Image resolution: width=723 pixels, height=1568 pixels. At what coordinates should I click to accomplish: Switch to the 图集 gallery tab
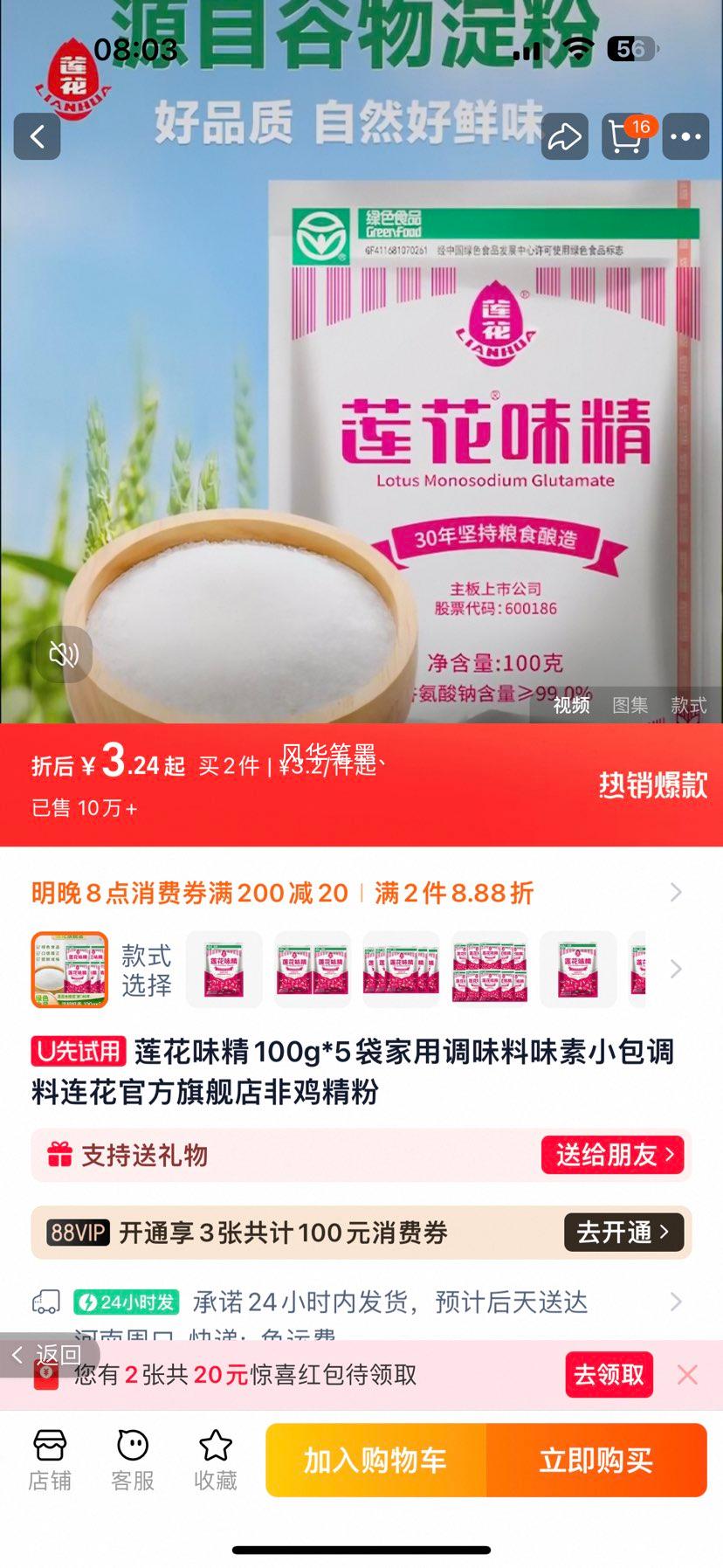click(629, 706)
